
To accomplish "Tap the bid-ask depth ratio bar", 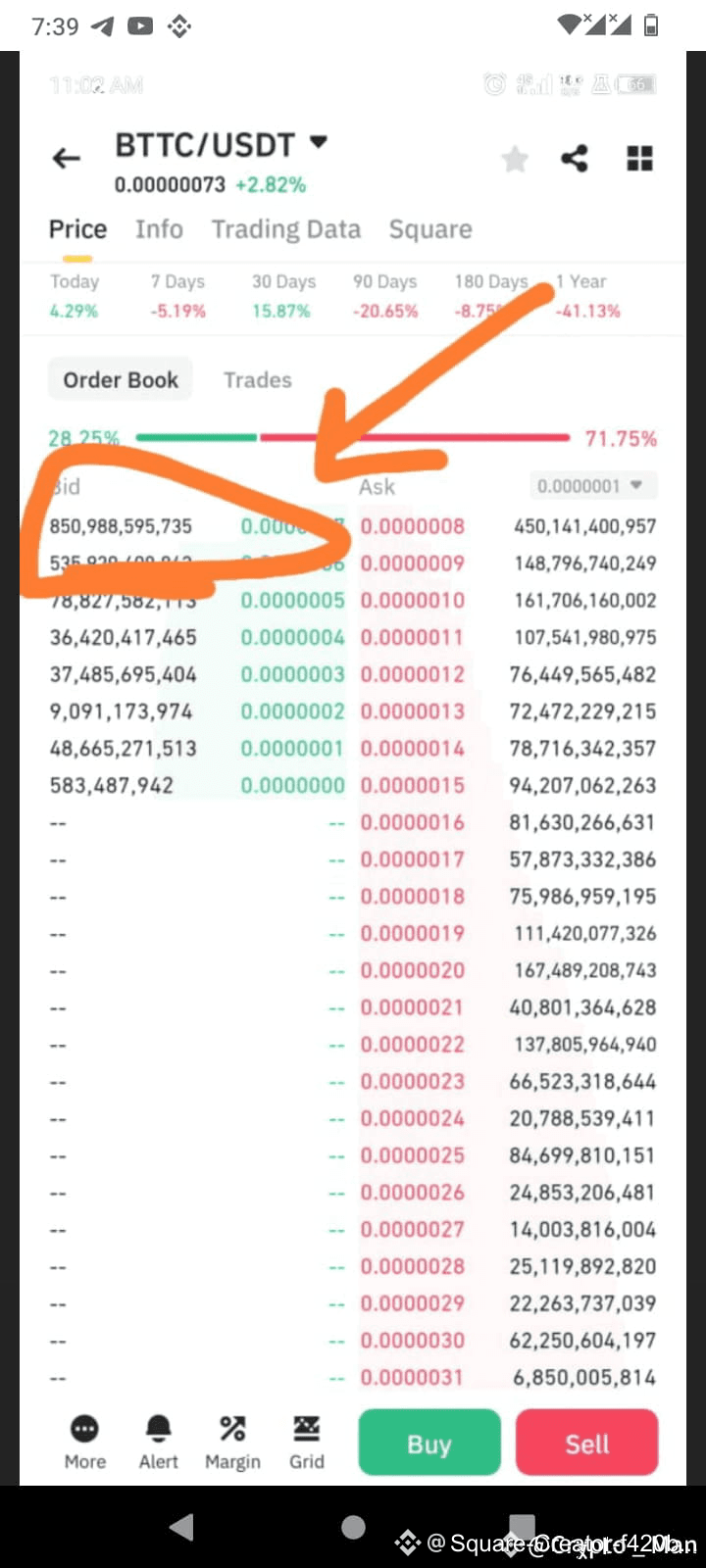I will click(x=353, y=438).
